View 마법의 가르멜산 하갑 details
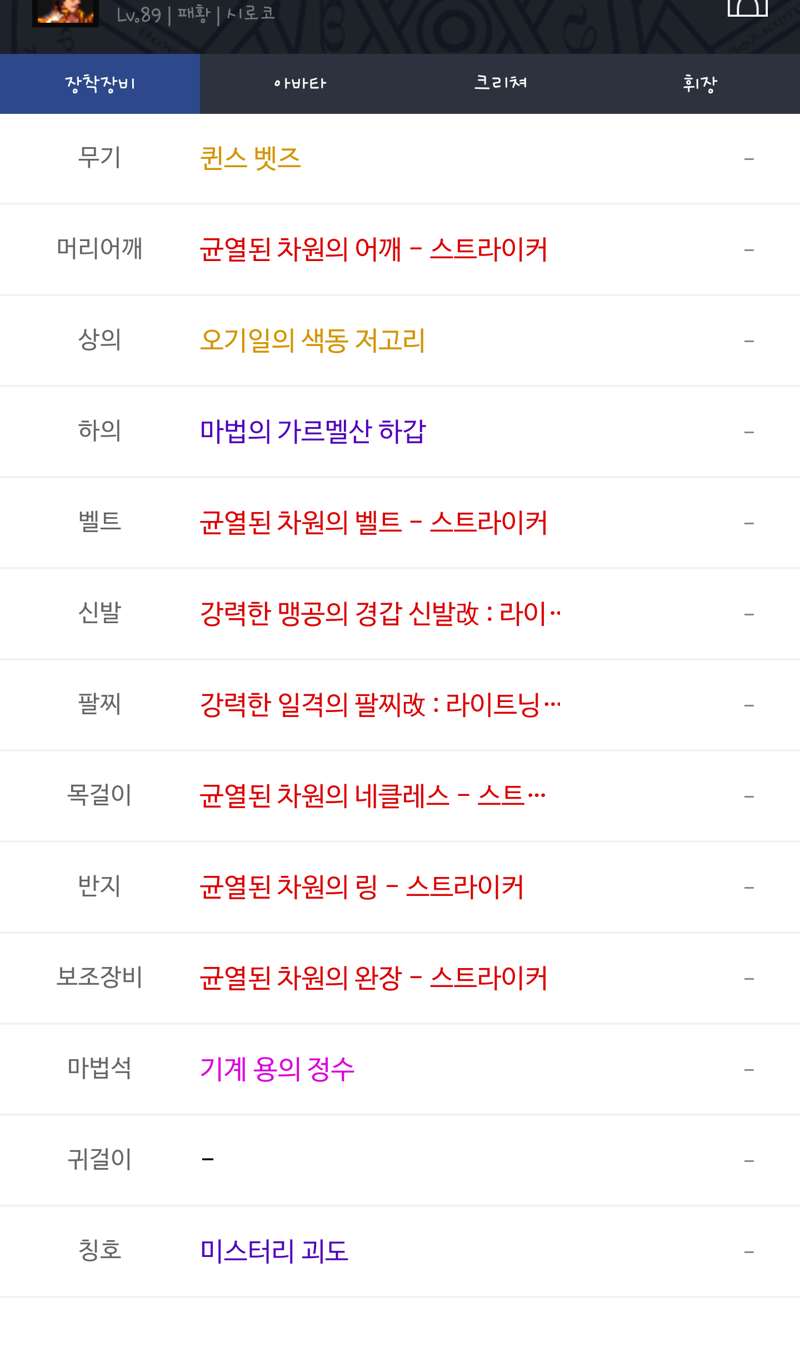Image resolution: width=800 pixels, height=1358 pixels. click(x=312, y=431)
